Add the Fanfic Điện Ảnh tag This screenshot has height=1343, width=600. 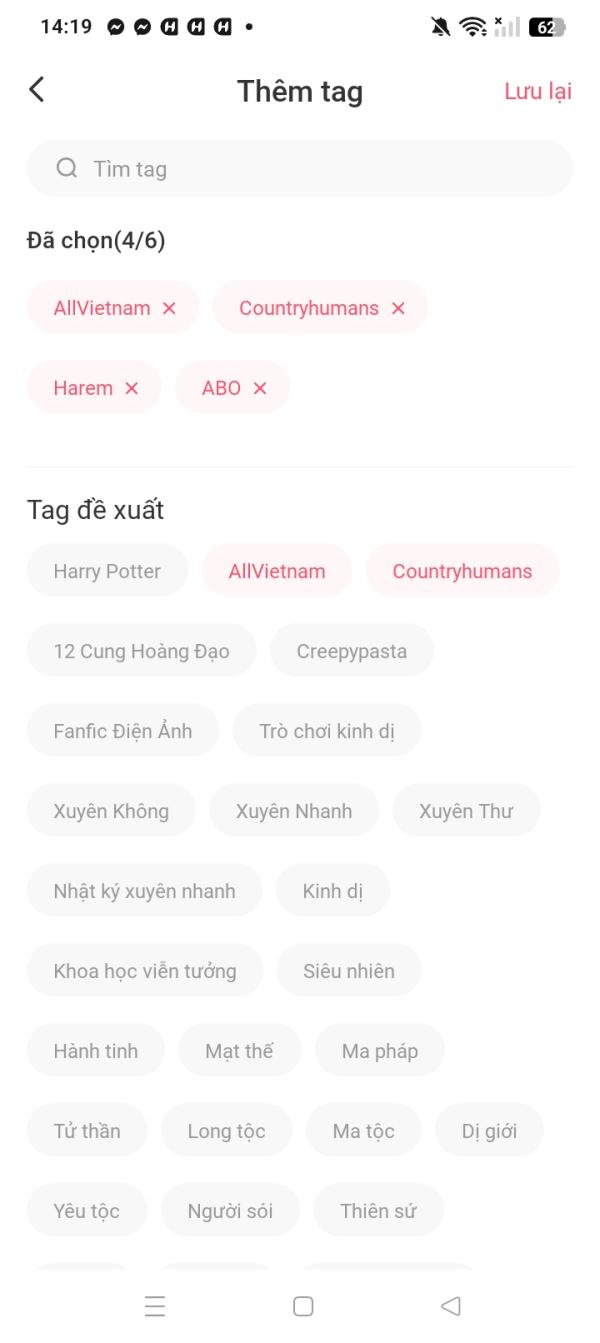point(123,731)
